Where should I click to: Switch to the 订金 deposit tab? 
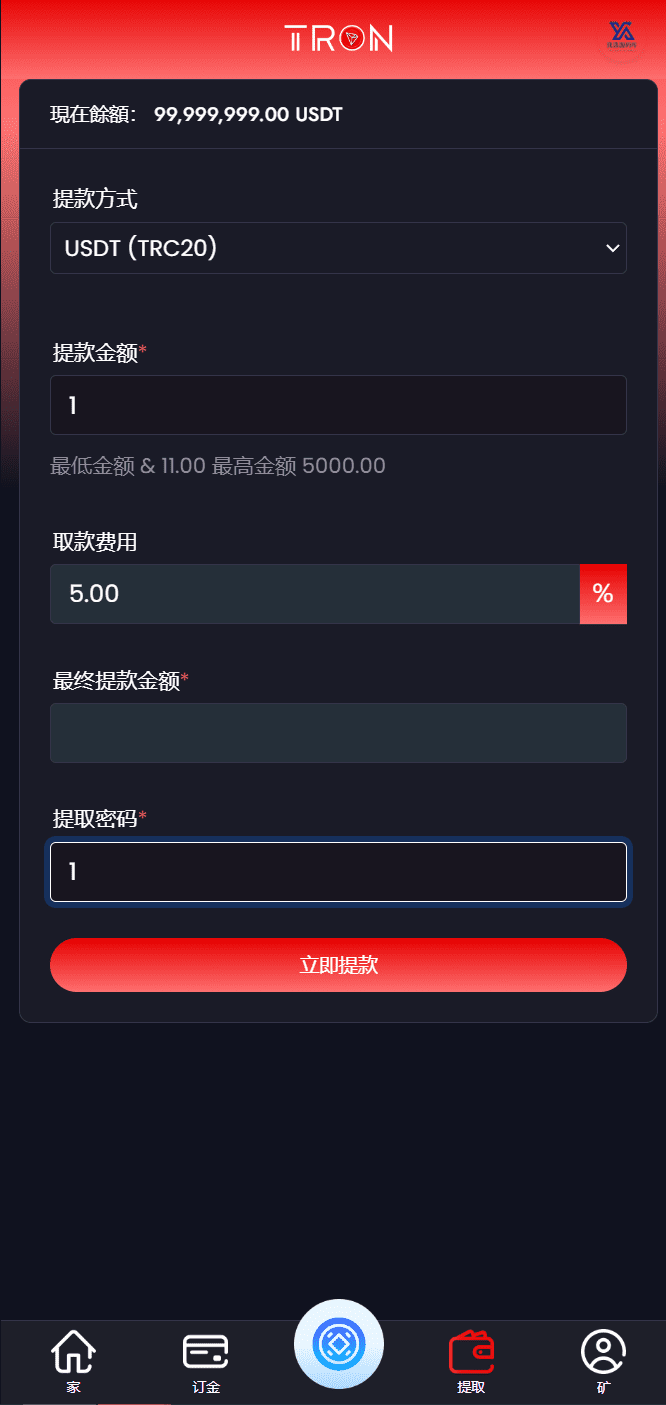(x=205, y=1360)
